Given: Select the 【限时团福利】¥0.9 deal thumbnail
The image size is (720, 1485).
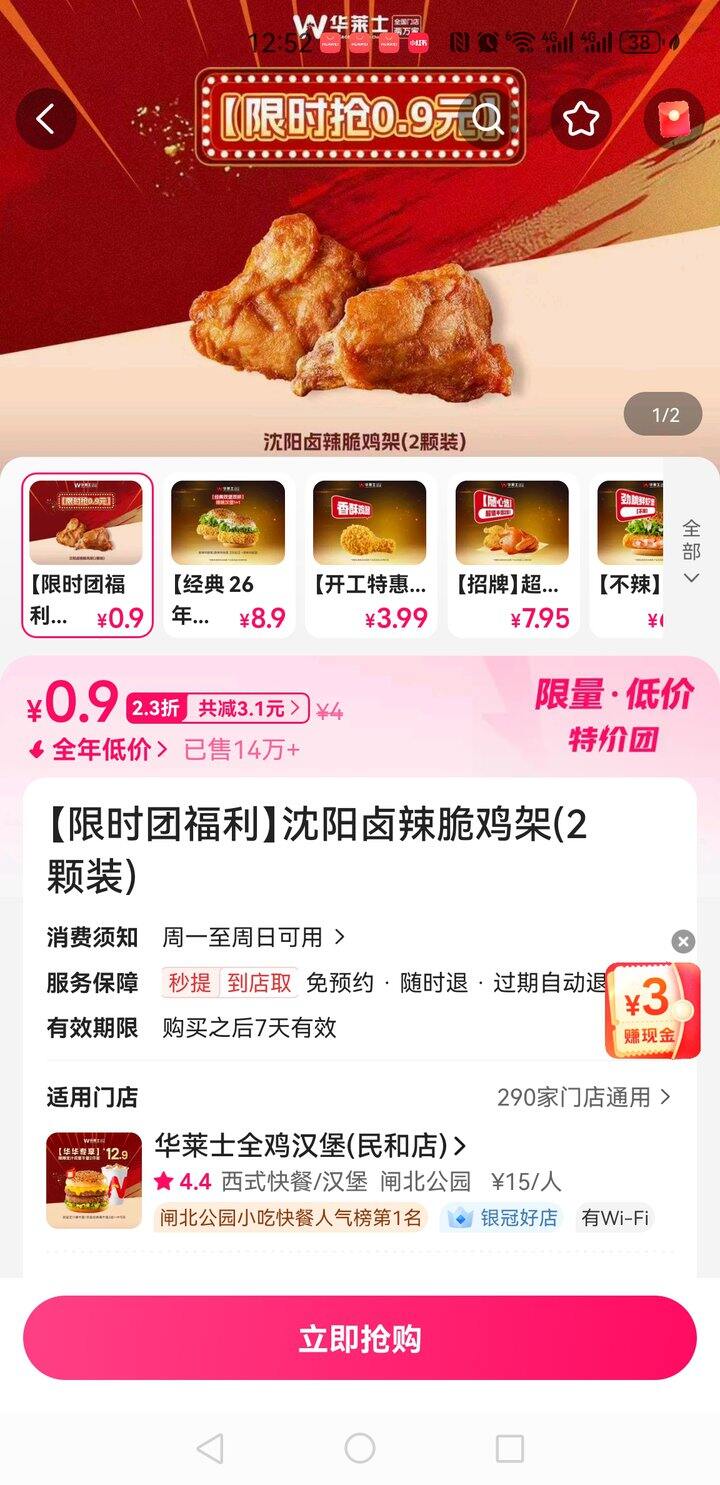Looking at the screenshot, I should click(87, 555).
